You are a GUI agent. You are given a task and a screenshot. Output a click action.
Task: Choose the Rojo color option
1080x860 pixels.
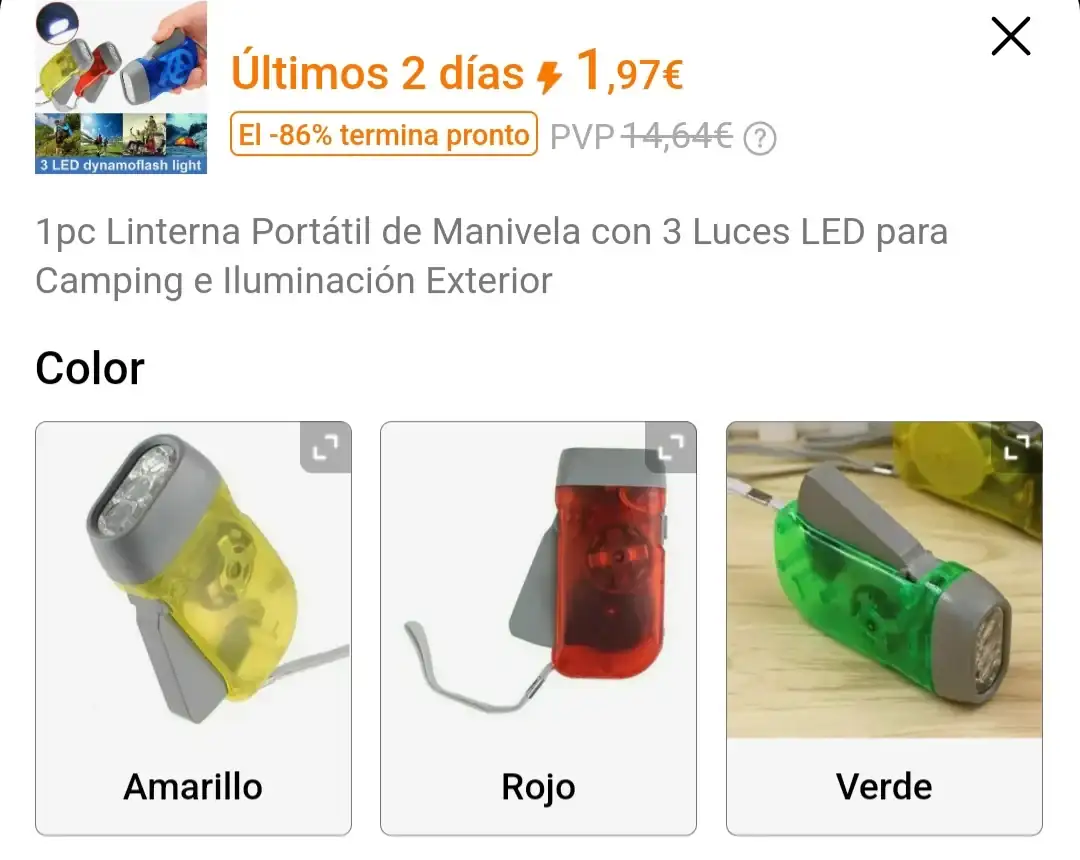tap(538, 628)
